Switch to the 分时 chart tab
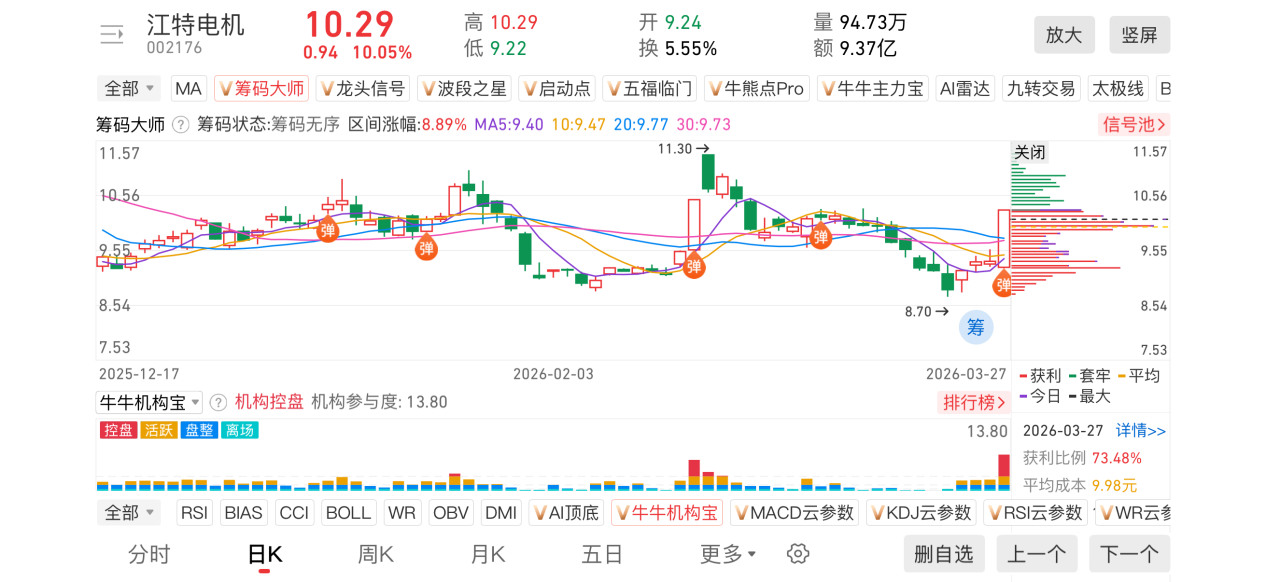 [149, 554]
